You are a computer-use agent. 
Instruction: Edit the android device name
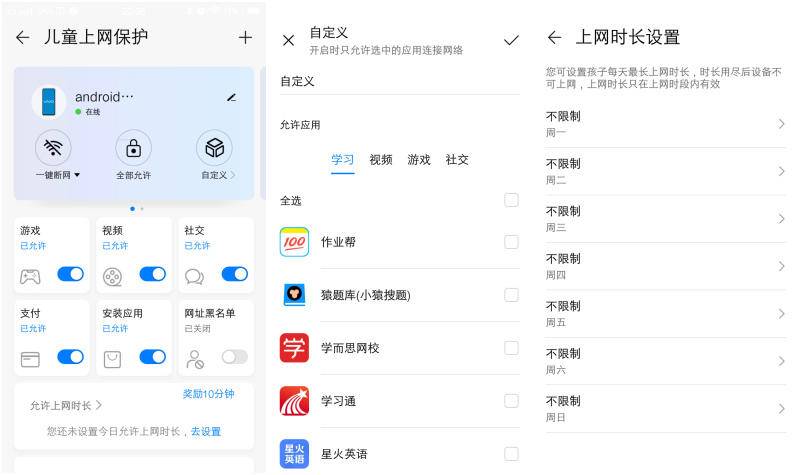[x=232, y=98]
